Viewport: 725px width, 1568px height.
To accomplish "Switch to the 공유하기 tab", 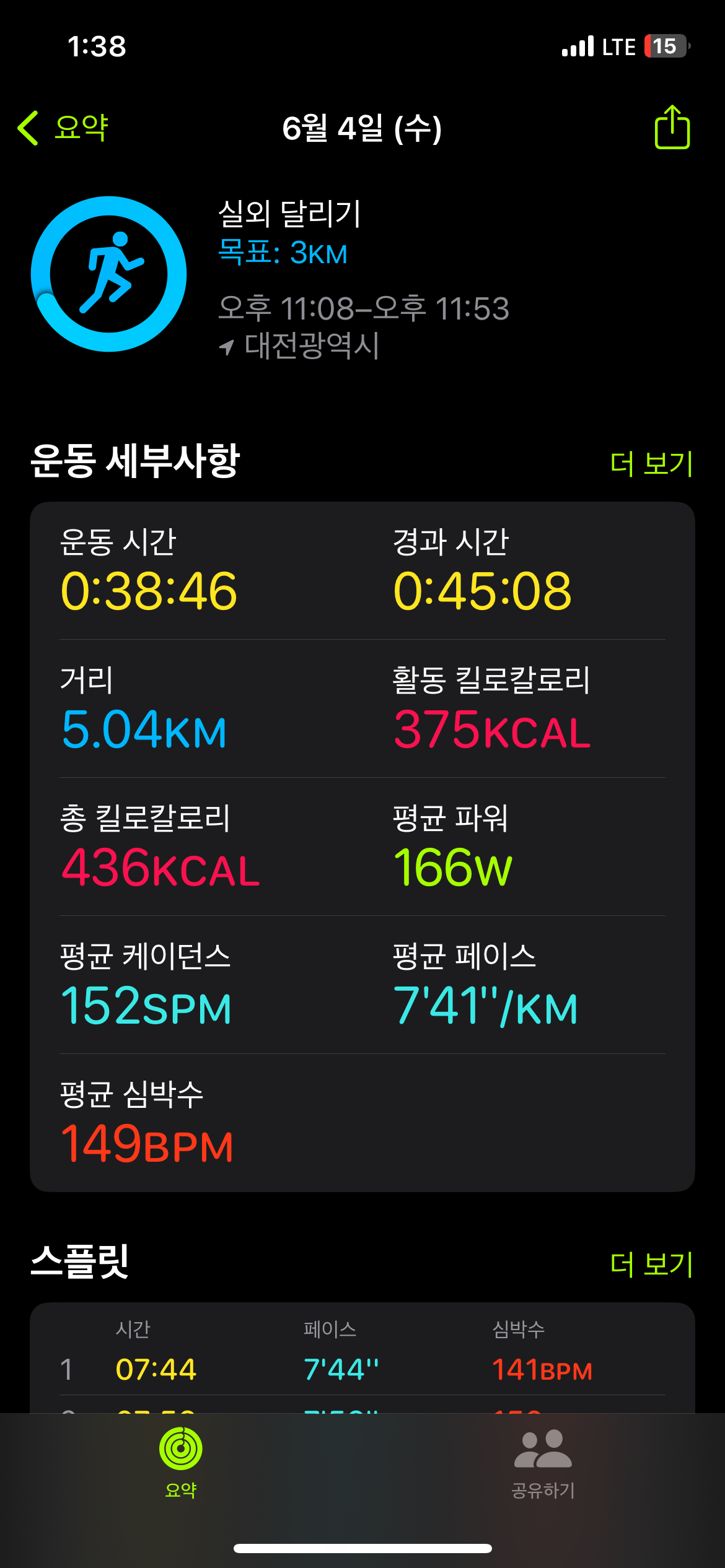I will click(x=543, y=1463).
